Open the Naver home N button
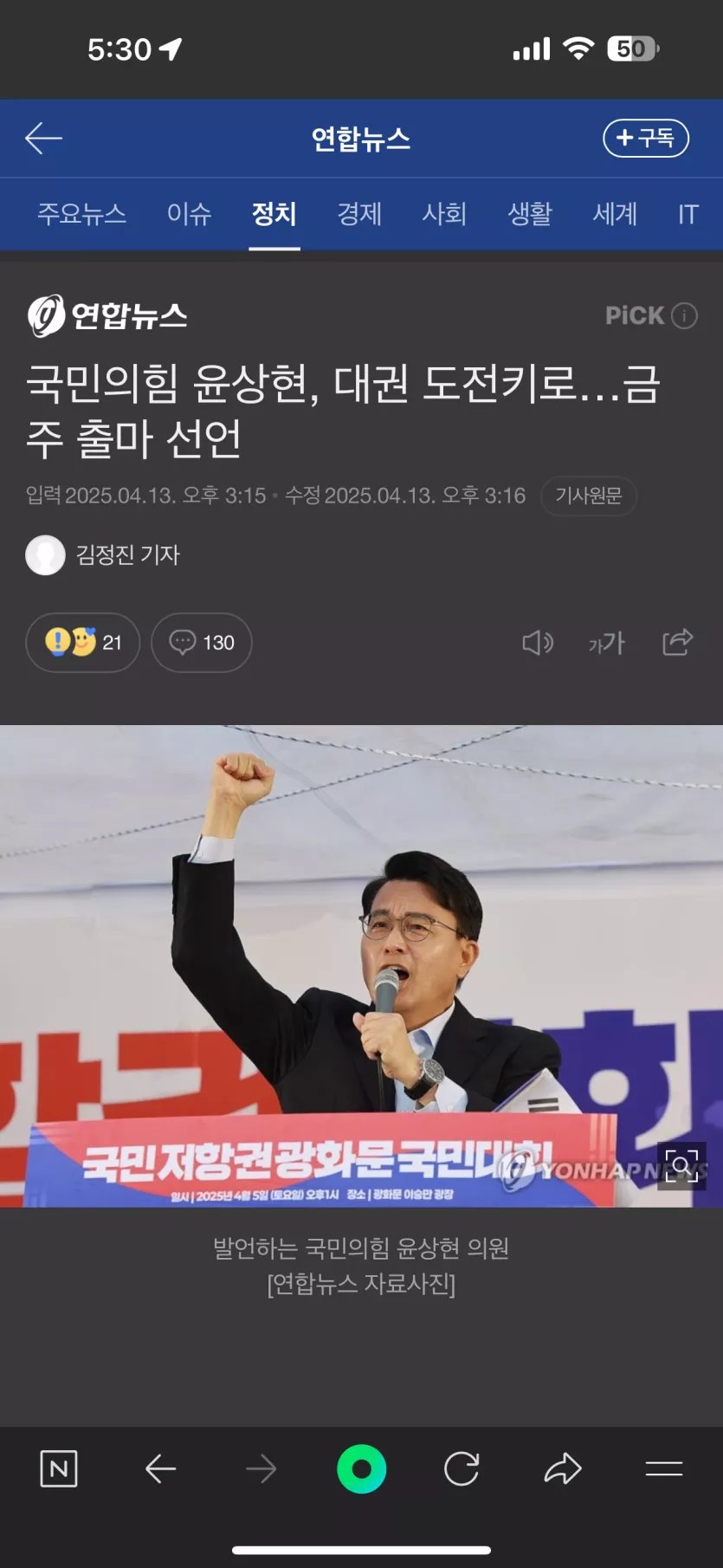This screenshot has height=1568, width=723. coord(59,1469)
